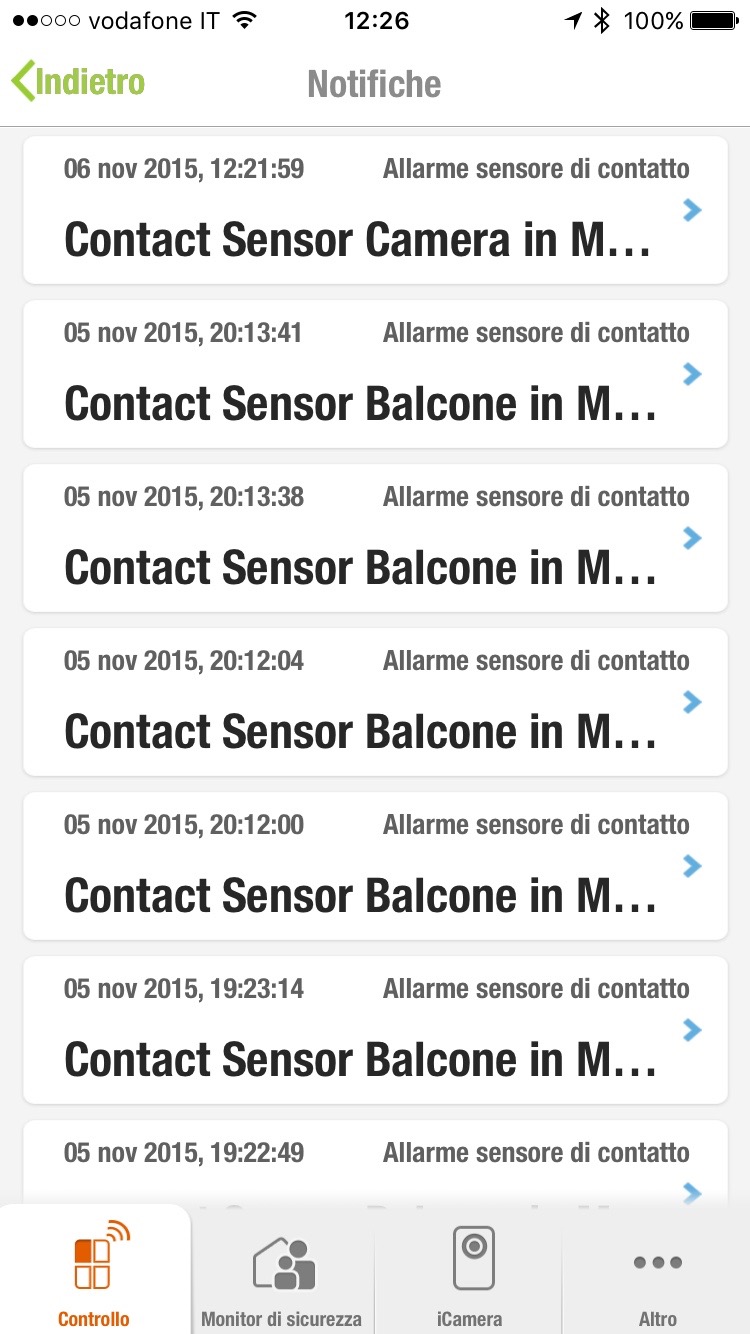
Task: Open the Balcone alert from 20:13:41
Action: coord(375,374)
